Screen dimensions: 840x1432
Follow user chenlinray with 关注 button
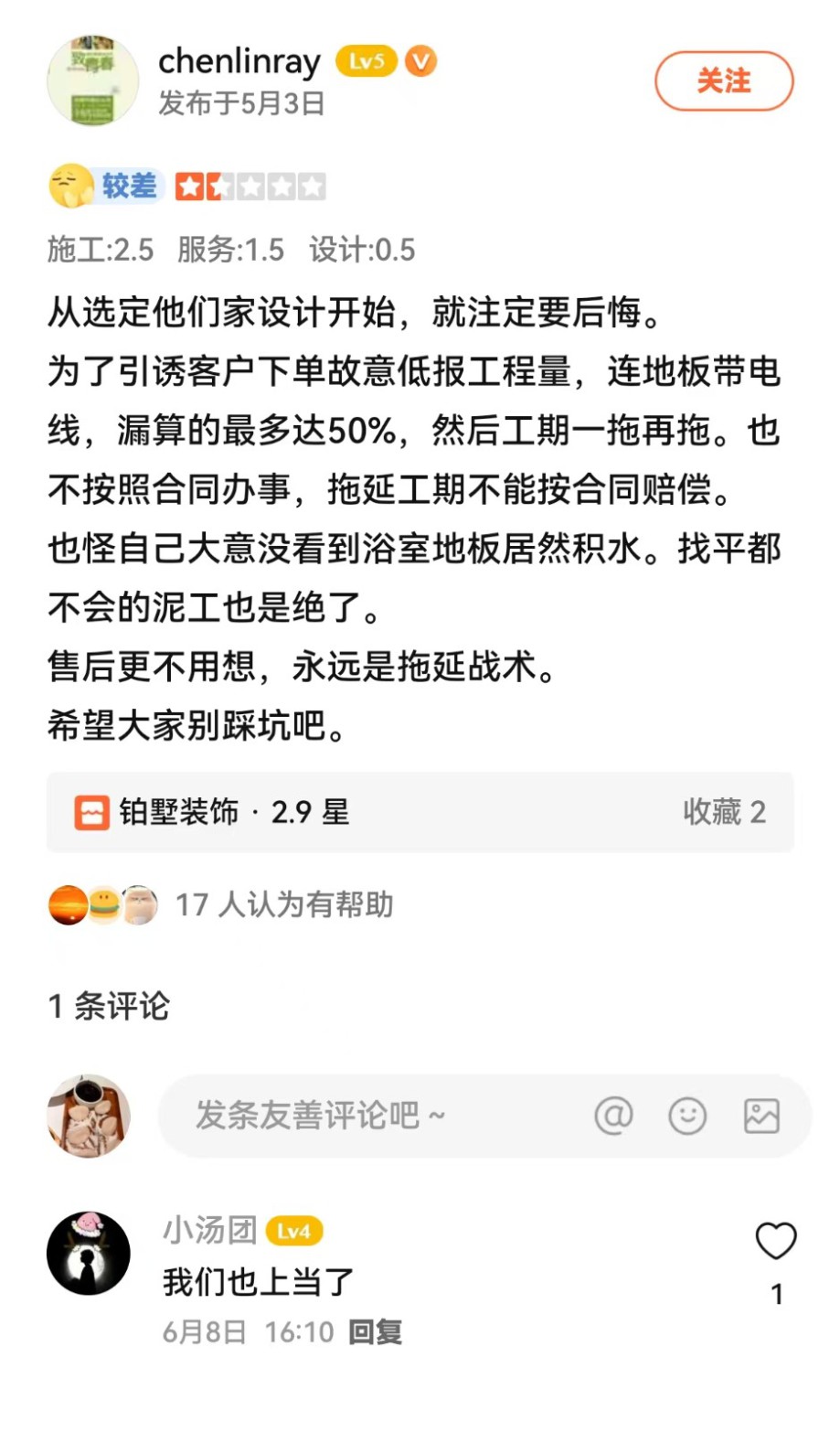coord(723,81)
